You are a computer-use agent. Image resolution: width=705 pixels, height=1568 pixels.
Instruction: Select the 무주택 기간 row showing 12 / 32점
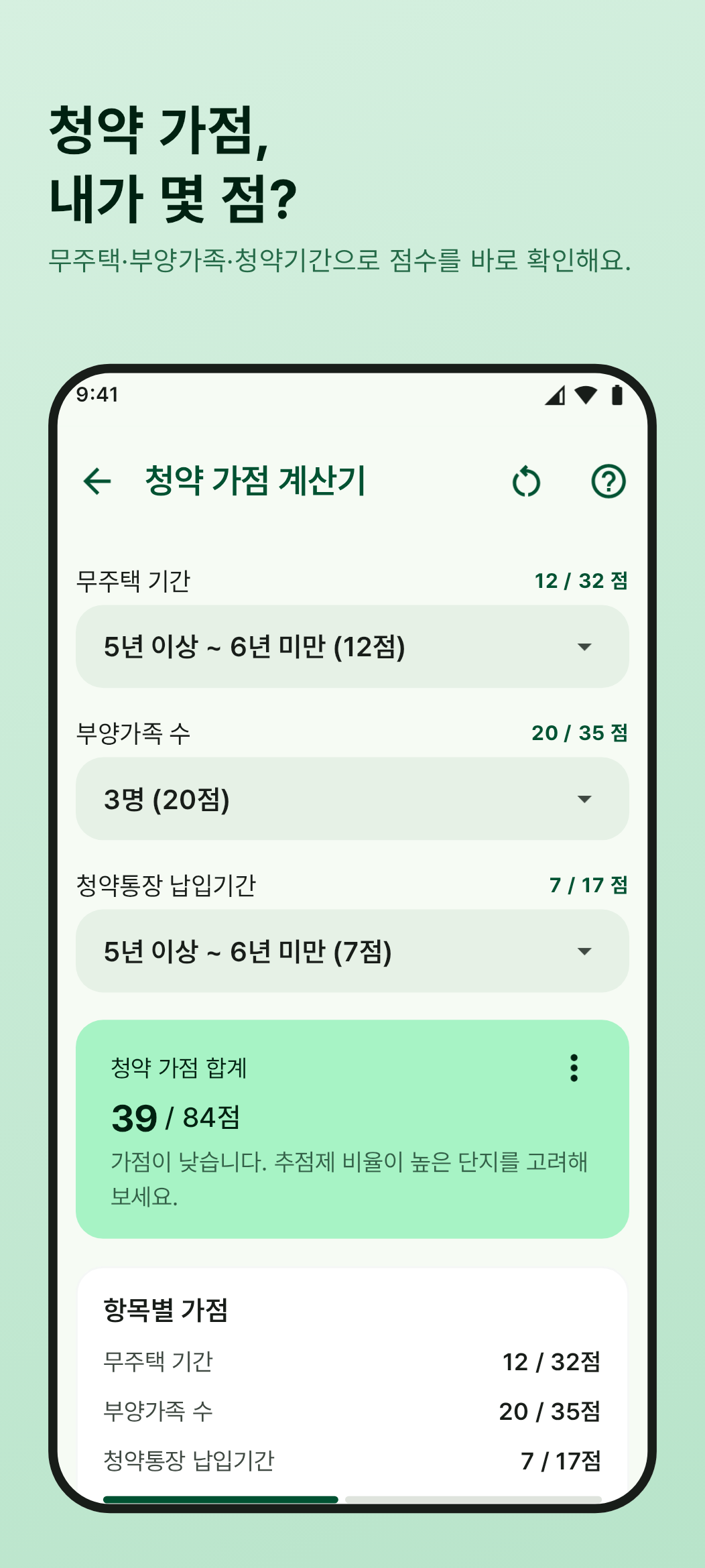point(352,1364)
